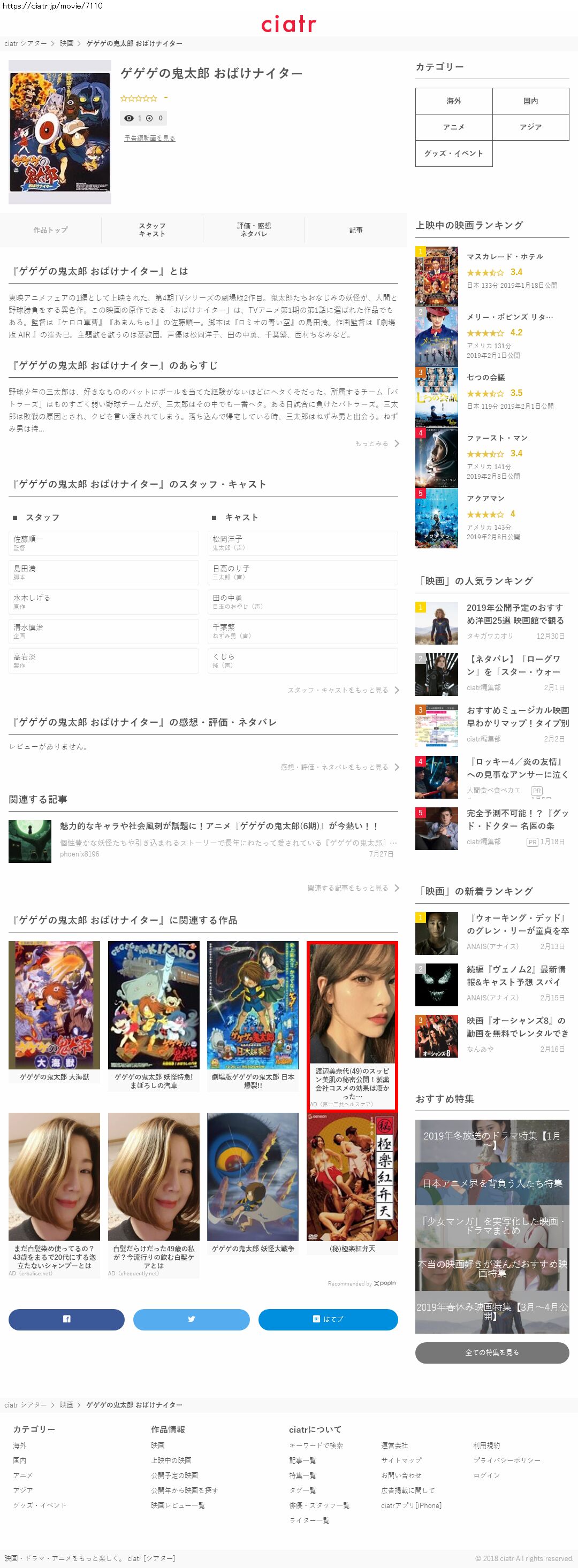The height and width of the screenshot is (1568, 578).
Task: View all features via 全ての特集を見る
Action: click(491, 1352)
